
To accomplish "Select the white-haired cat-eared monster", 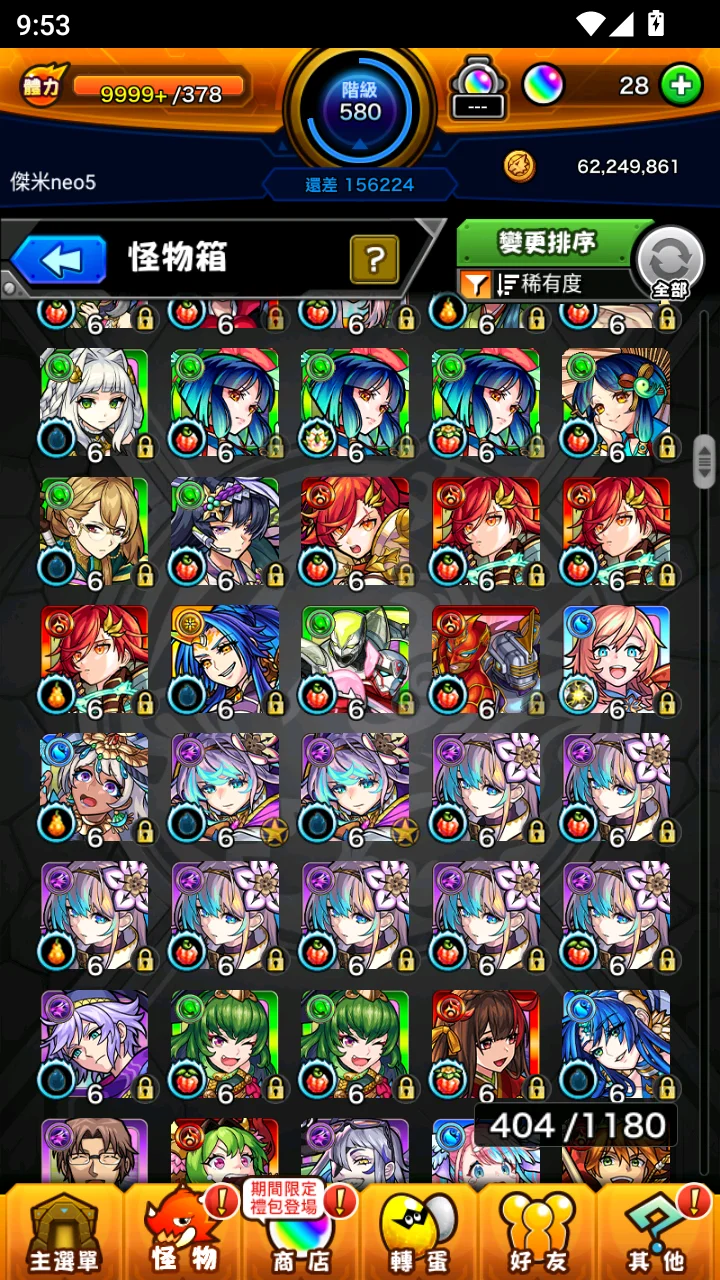I will [x=94, y=403].
